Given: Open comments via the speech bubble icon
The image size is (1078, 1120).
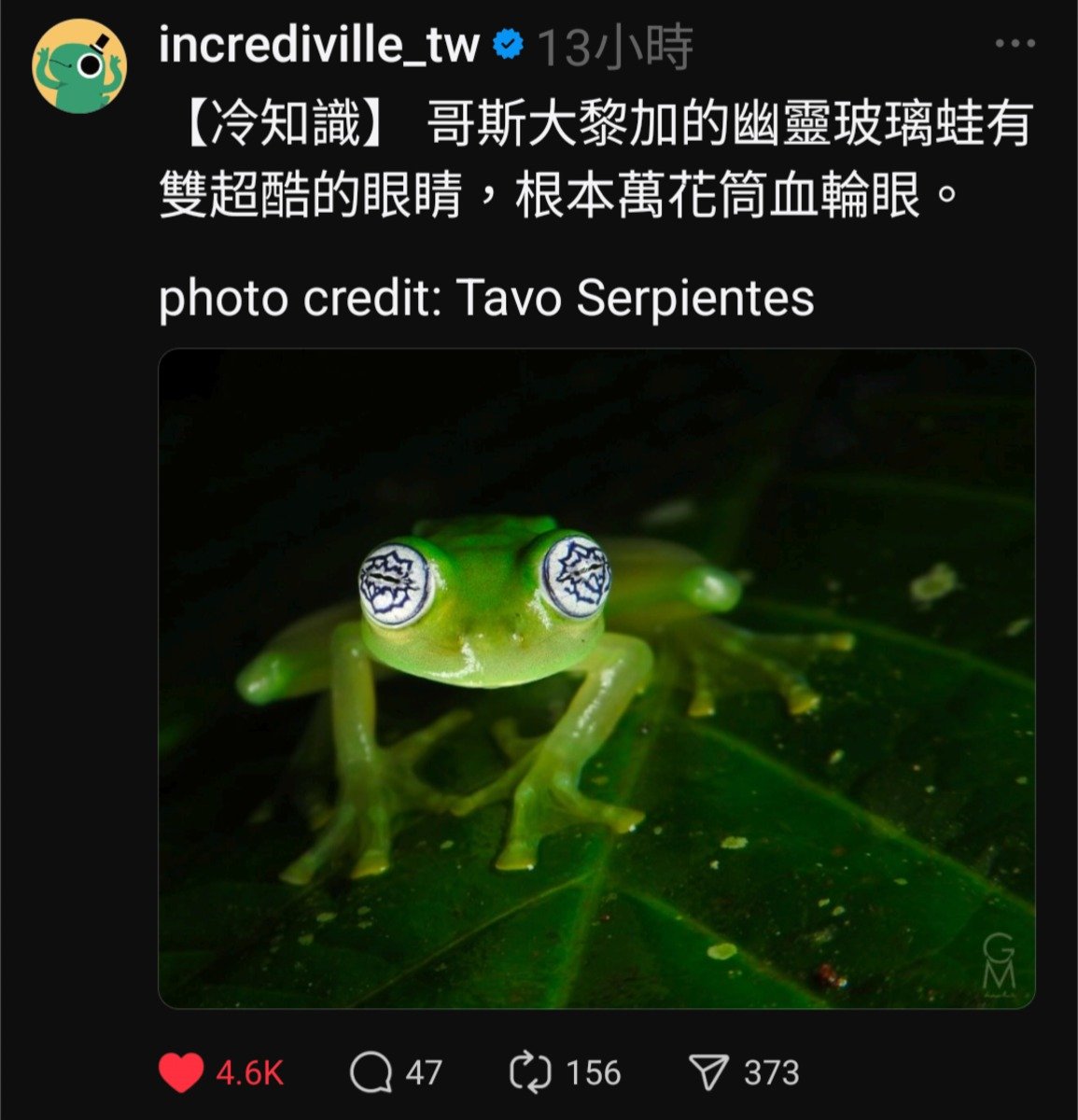Looking at the screenshot, I should pyautogui.click(x=371, y=1072).
